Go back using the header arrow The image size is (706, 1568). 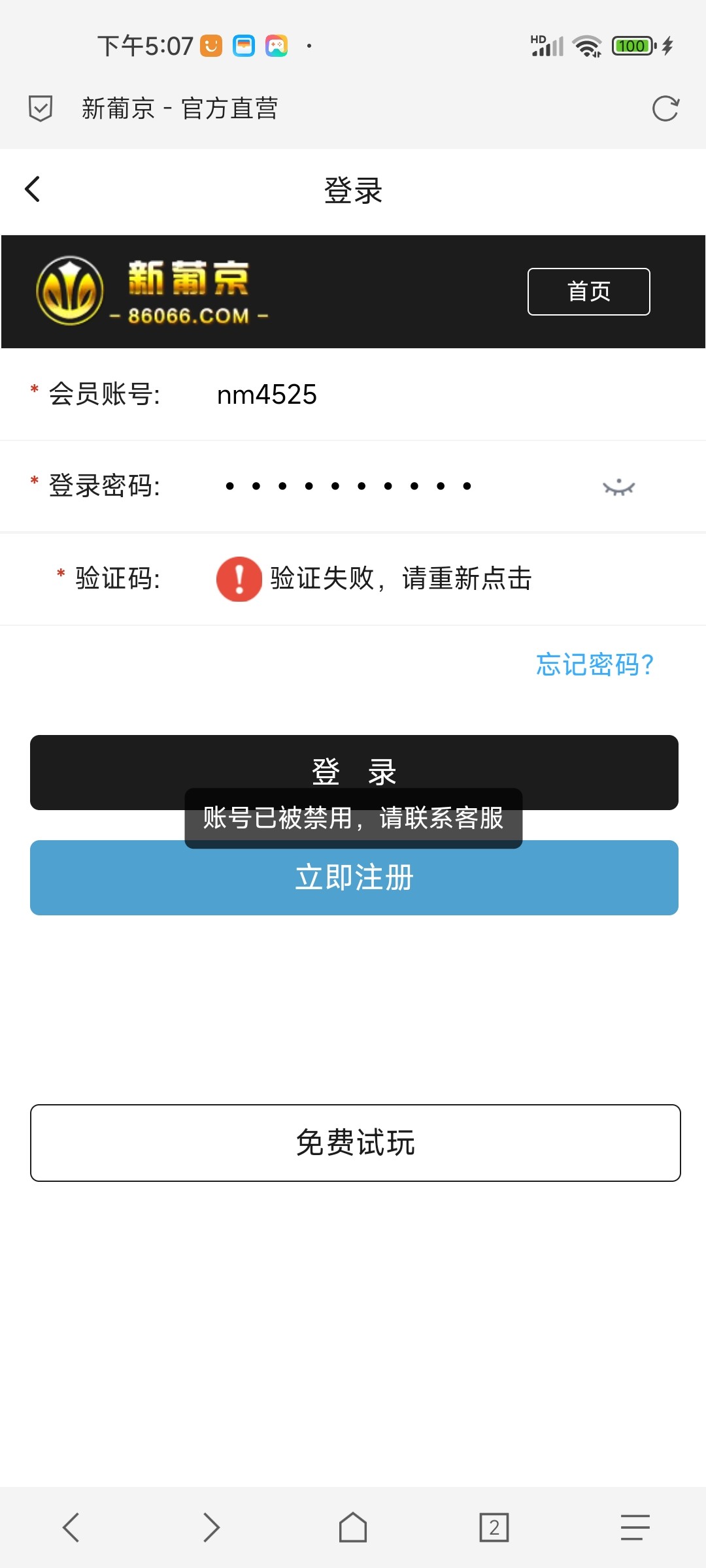(x=33, y=189)
